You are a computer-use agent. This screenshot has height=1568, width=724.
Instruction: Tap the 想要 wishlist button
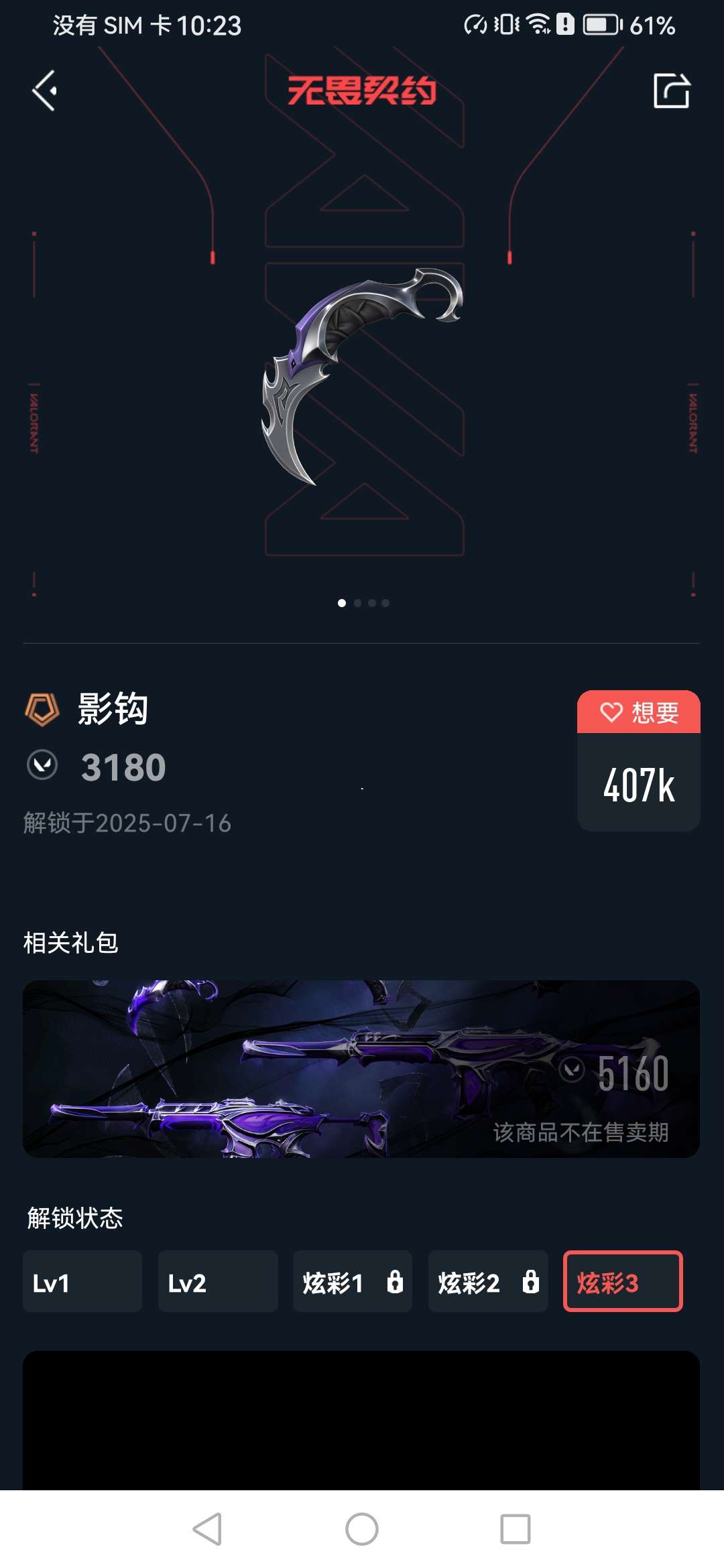point(638,712)
